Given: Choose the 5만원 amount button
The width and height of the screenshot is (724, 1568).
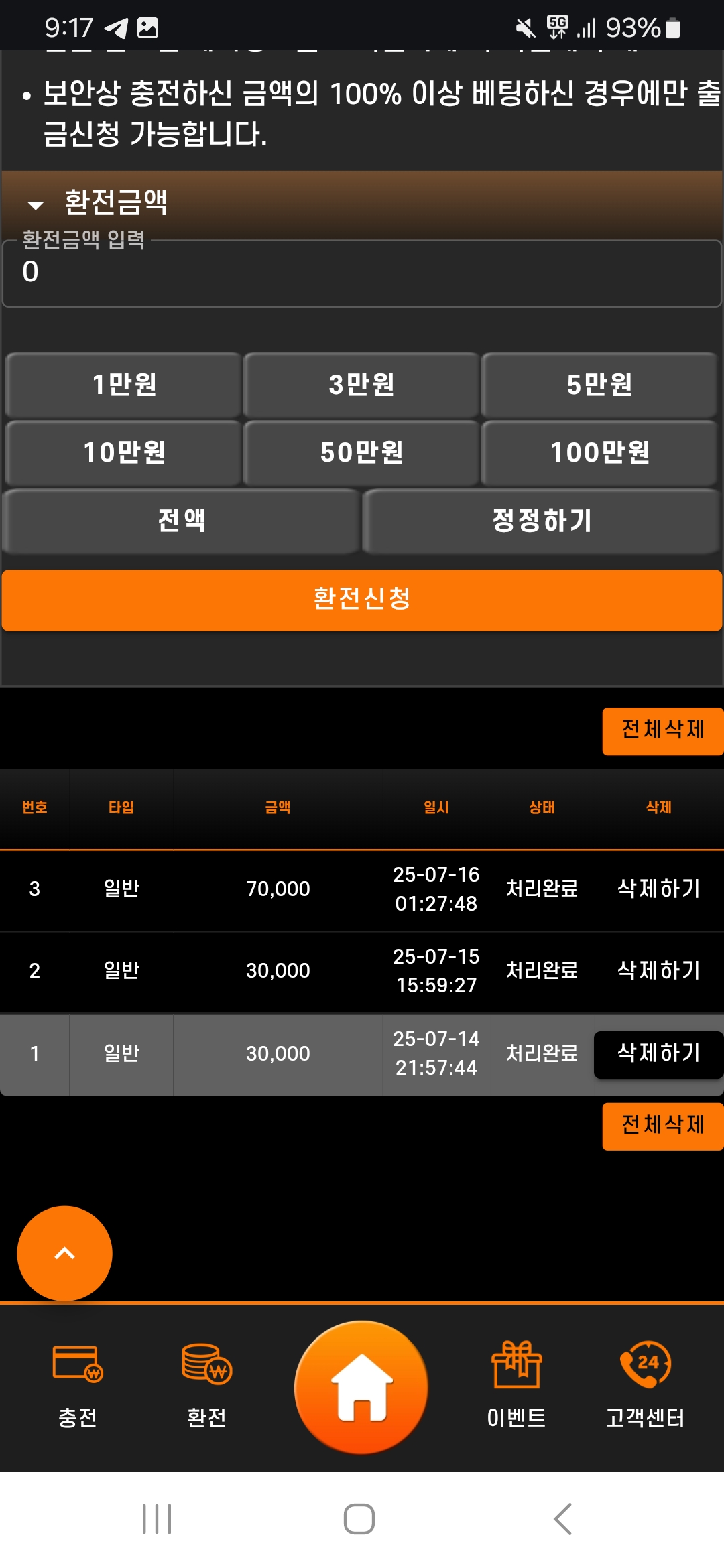Looking at the screenshot, I should pos(599,385).
